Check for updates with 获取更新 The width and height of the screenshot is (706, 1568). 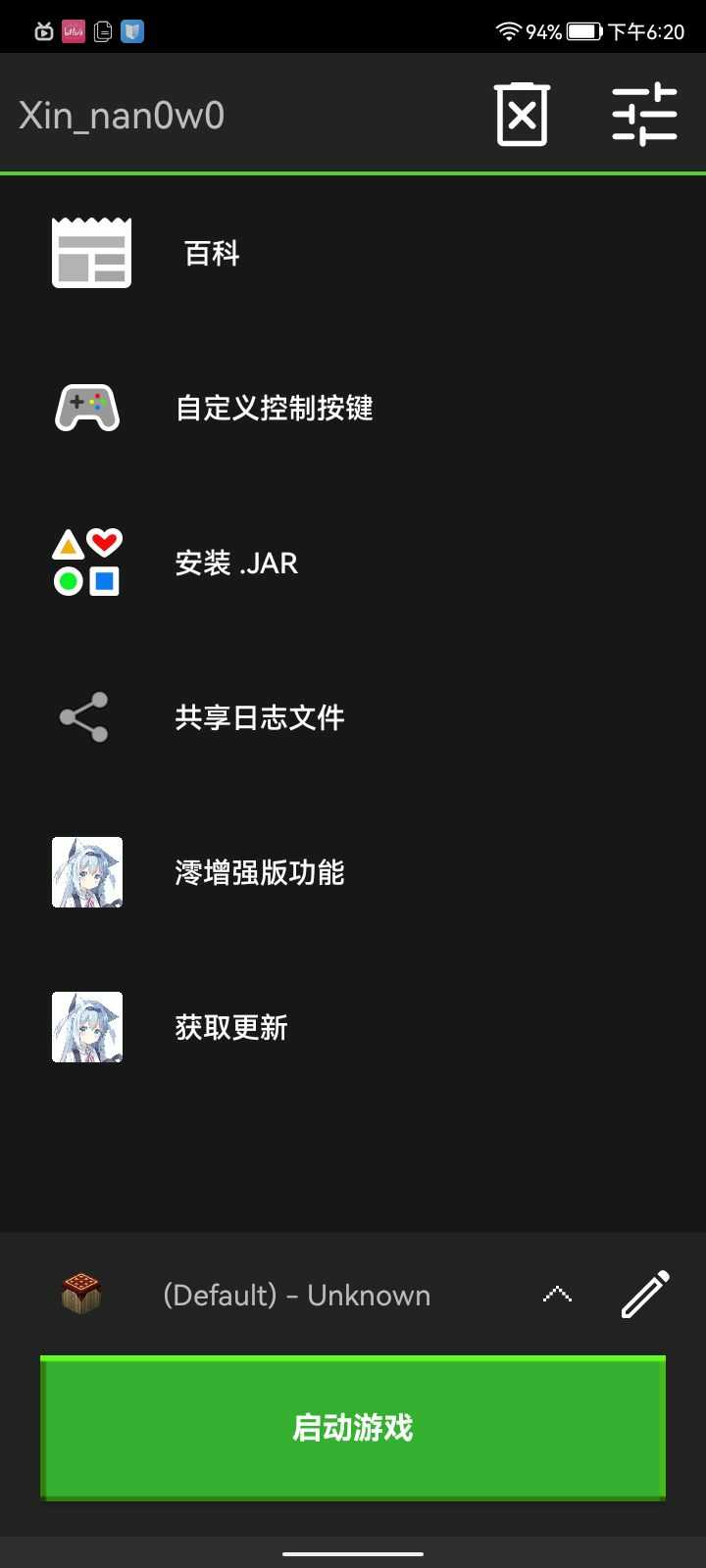(231, 1027)
